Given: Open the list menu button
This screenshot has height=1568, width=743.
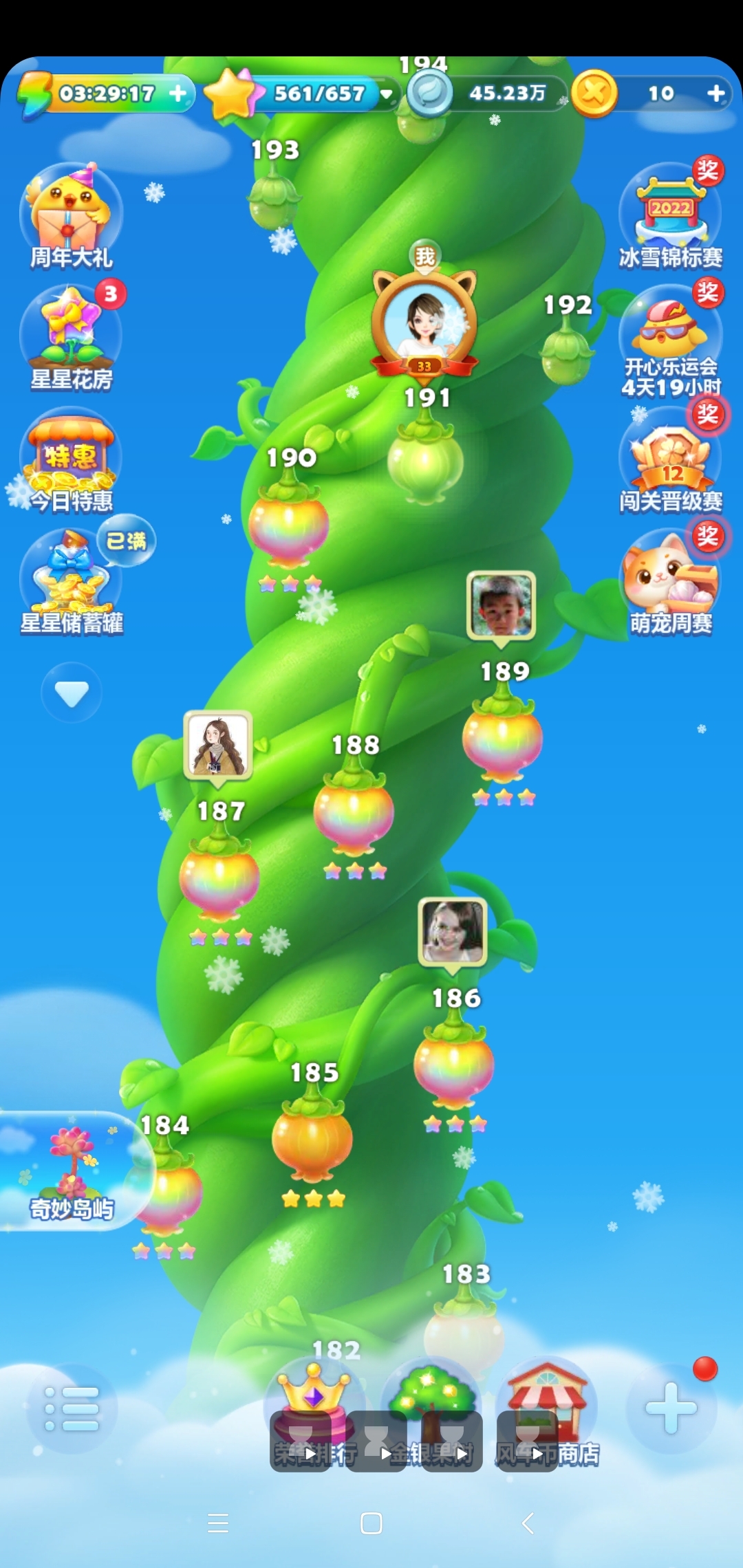Looking at the screenshot, I should (72, 1408).
